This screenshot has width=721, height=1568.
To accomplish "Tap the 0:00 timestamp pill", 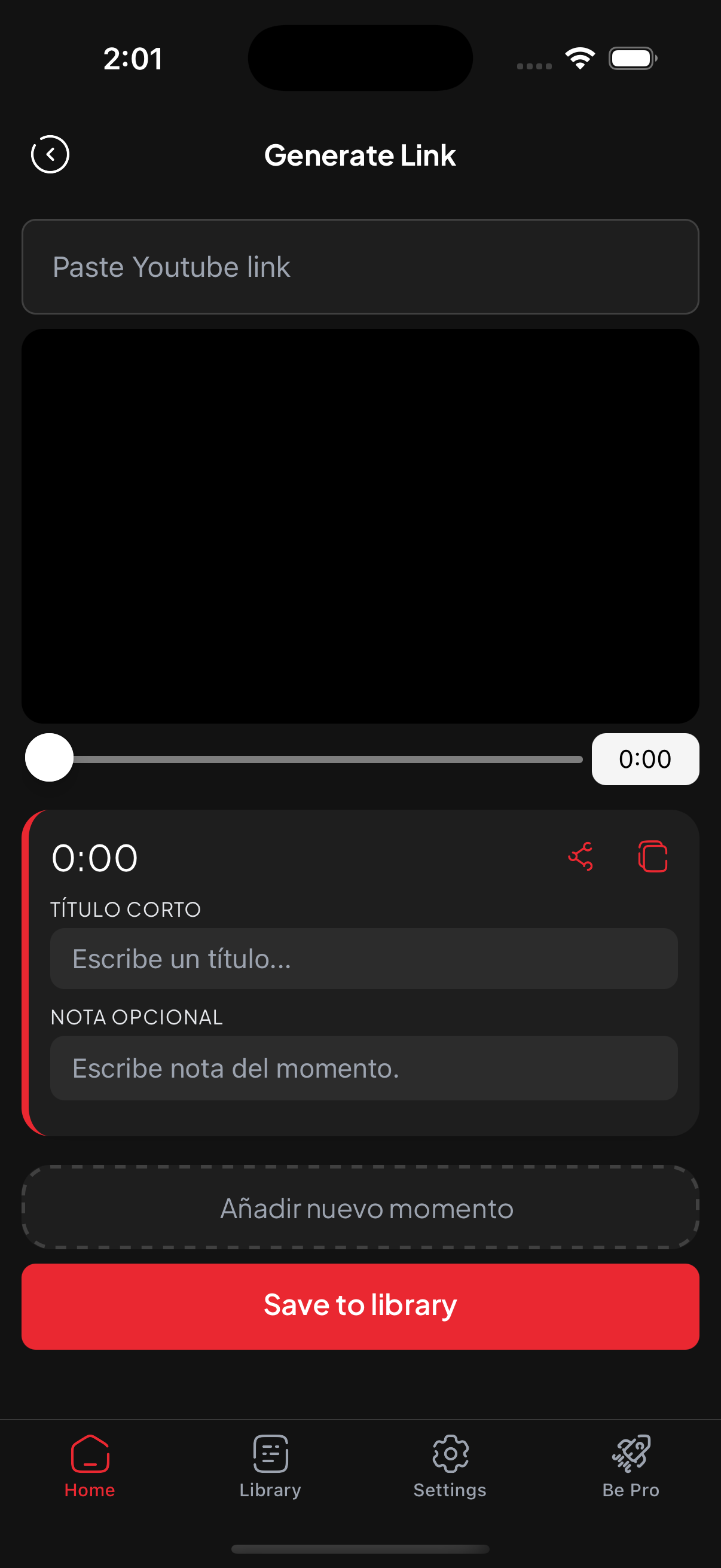I will 645,758.
